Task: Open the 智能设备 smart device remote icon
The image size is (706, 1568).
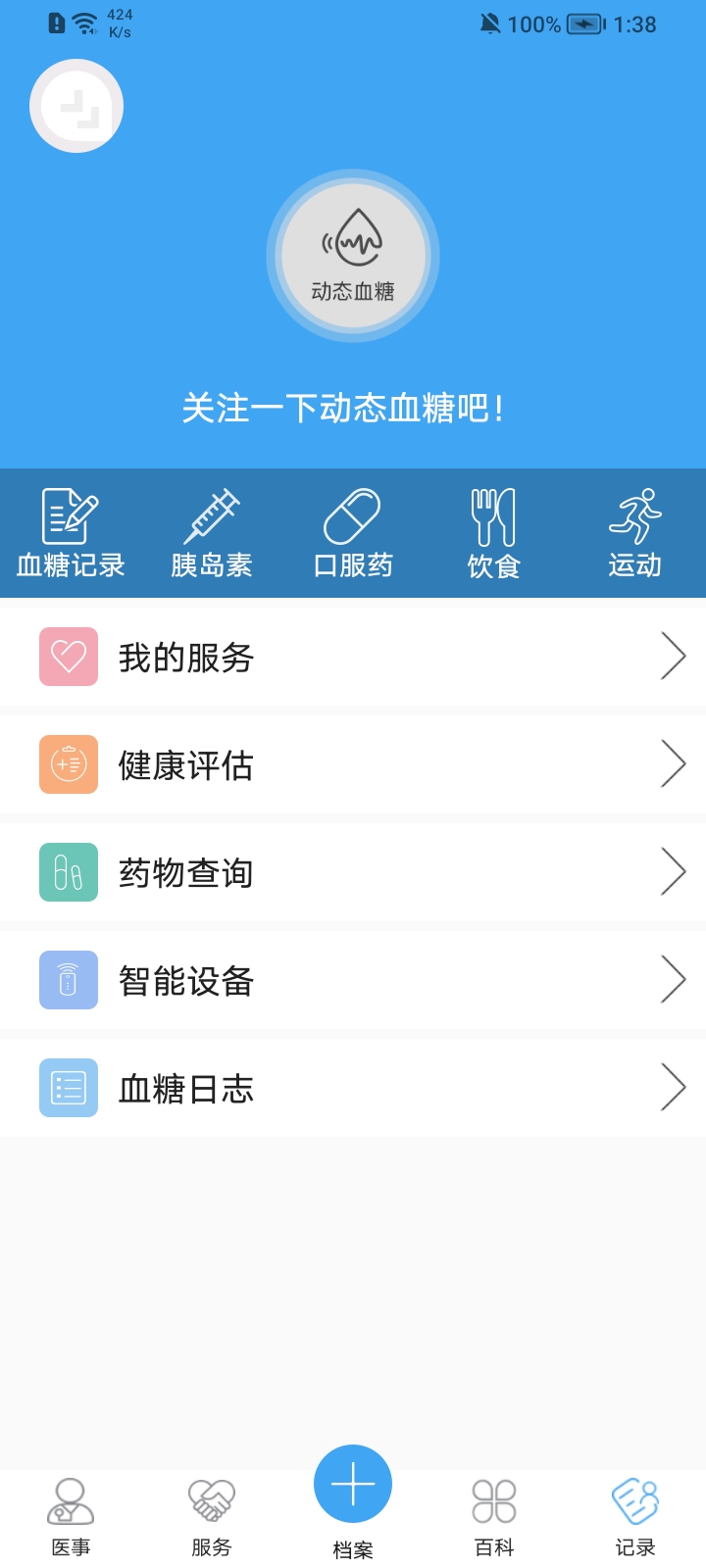Action: (67, 980)
